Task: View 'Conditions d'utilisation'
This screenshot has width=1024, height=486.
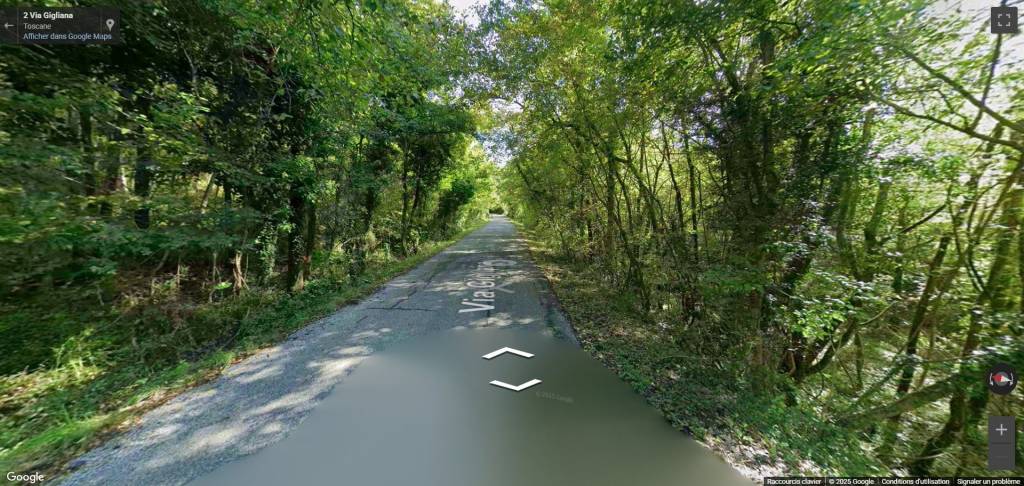Action: click(914, 481)
